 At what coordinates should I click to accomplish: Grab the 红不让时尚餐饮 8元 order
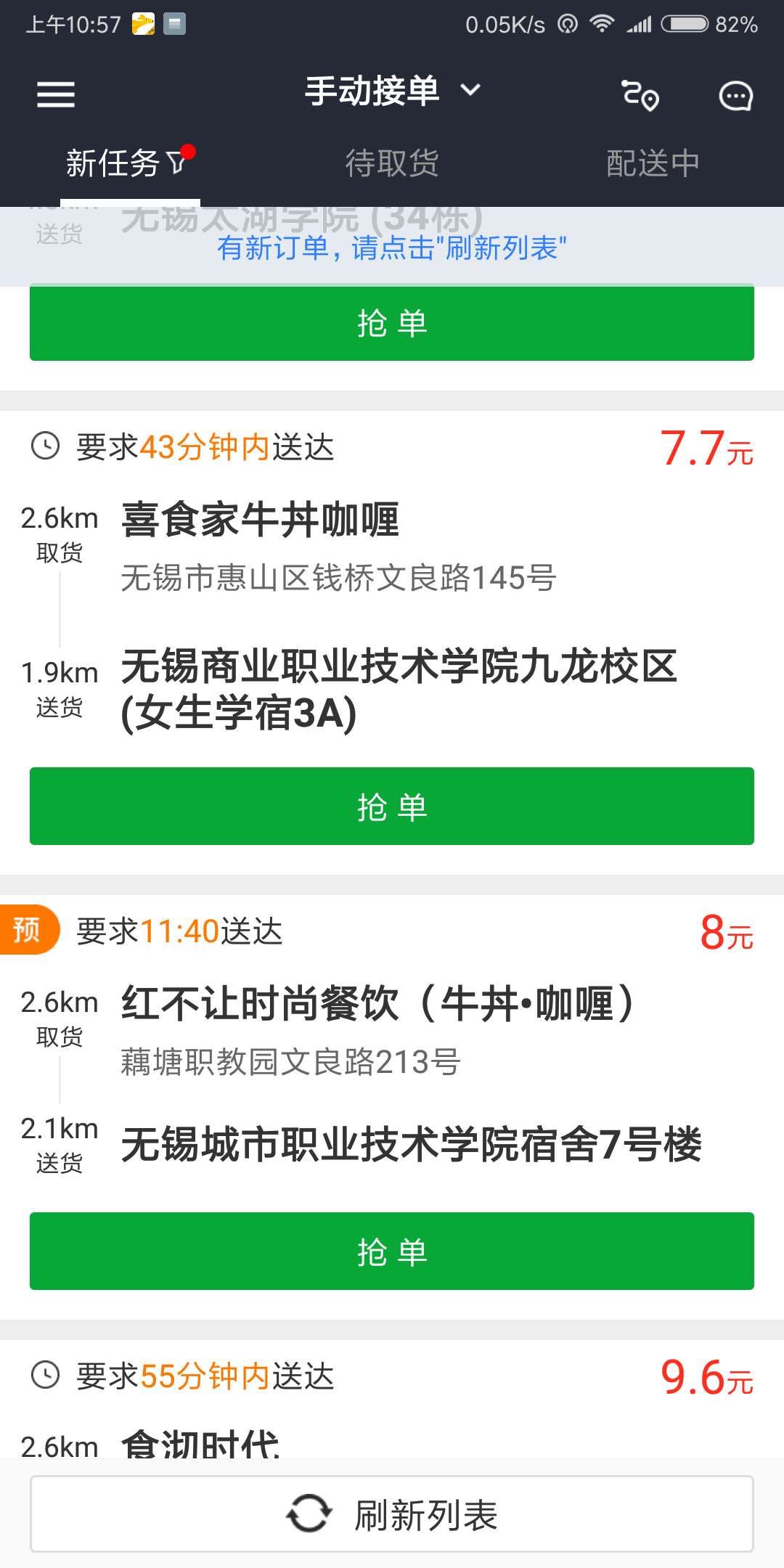pyautogui.click(x=392, y=1251)
